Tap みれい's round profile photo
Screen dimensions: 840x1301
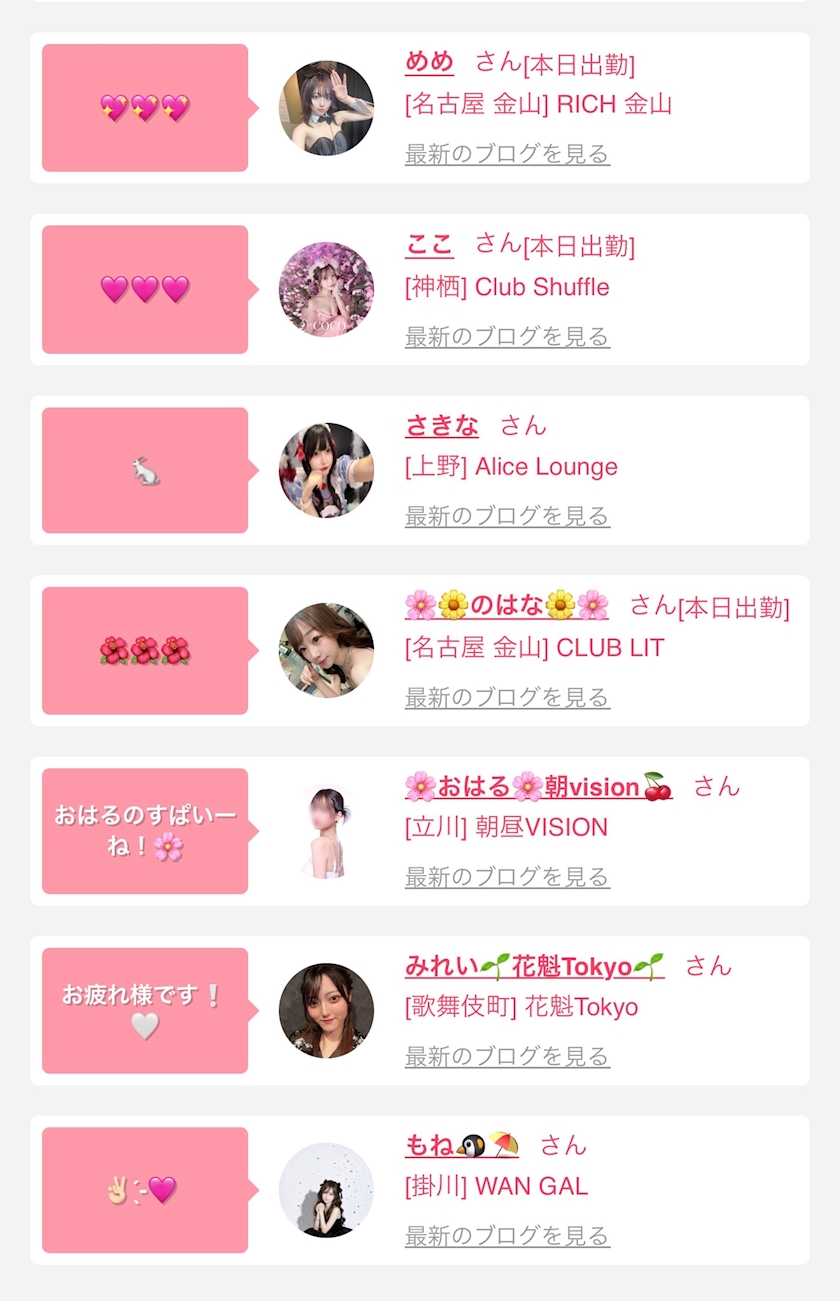[326, 1011]
